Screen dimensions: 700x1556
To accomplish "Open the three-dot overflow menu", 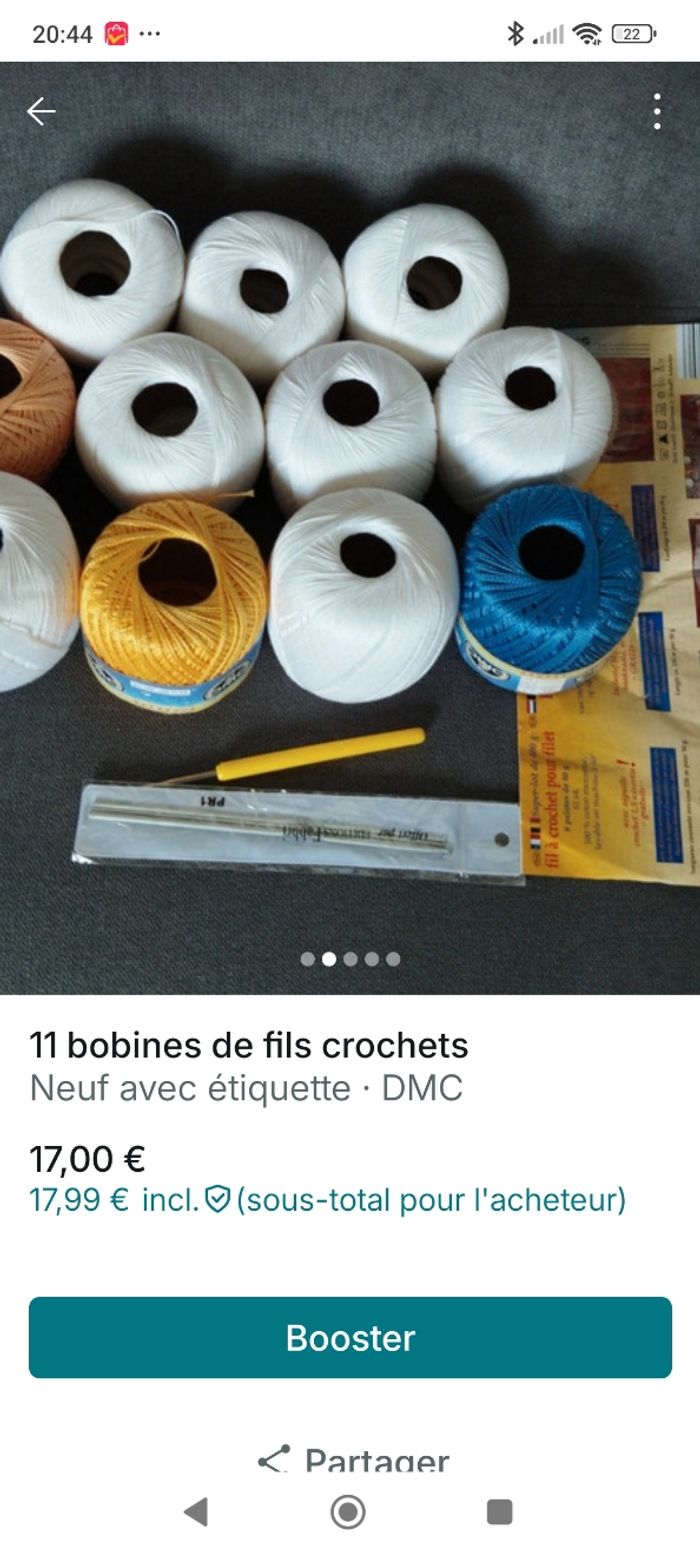I will click(657, 112).
